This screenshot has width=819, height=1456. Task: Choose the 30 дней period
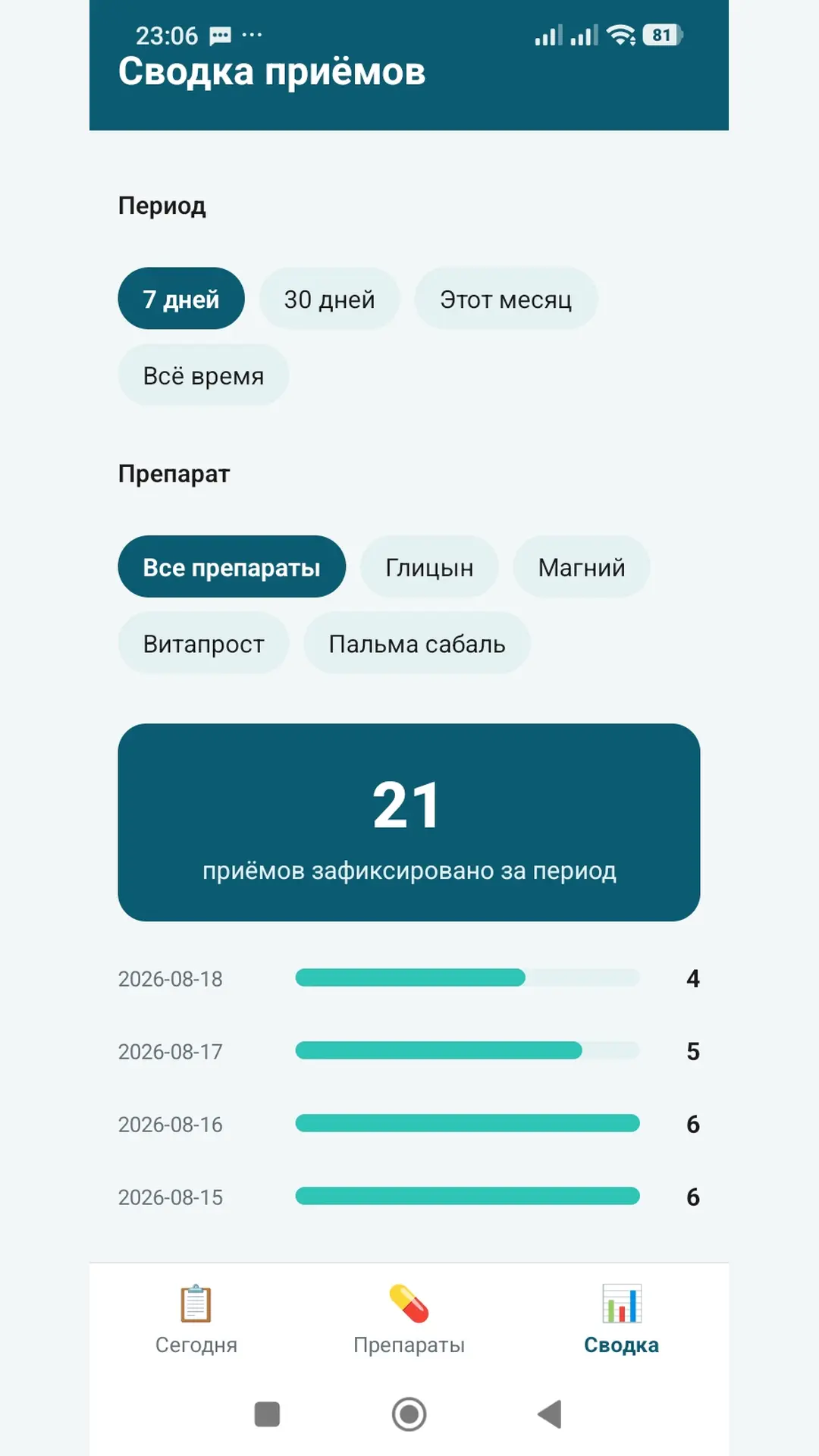pos(329,299)
